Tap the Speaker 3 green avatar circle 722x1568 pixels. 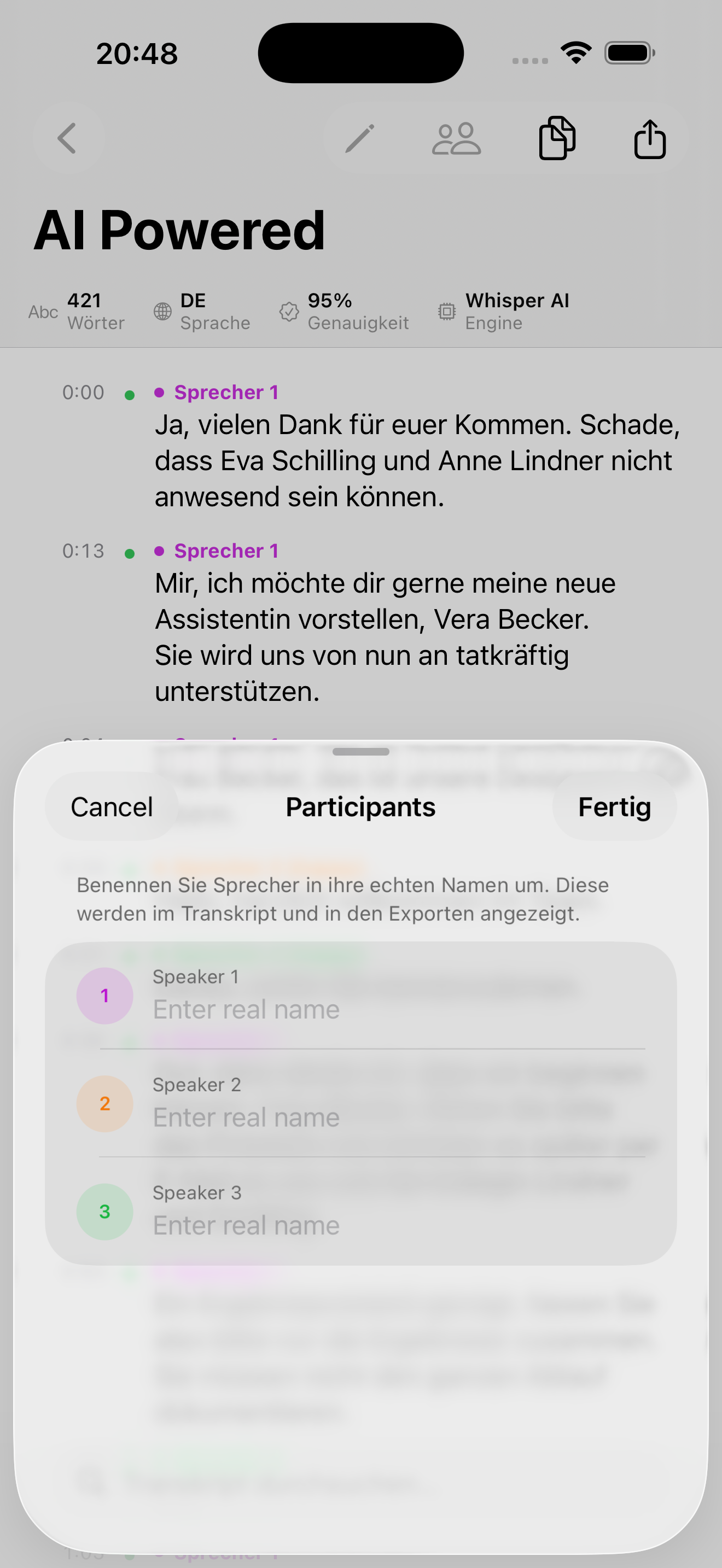[104, 1212]
